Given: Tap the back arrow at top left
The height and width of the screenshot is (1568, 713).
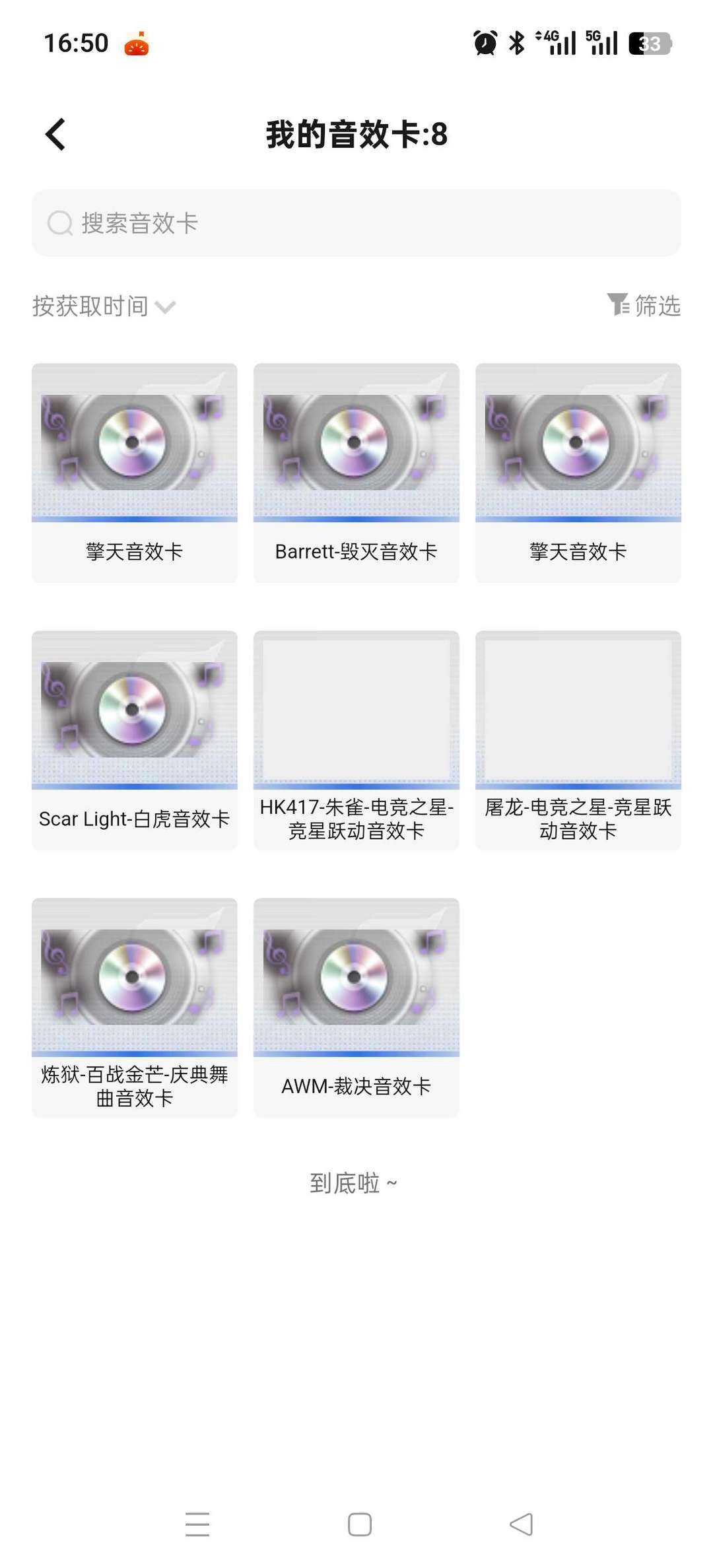Looking at the screenshot, I should point(55,133).
